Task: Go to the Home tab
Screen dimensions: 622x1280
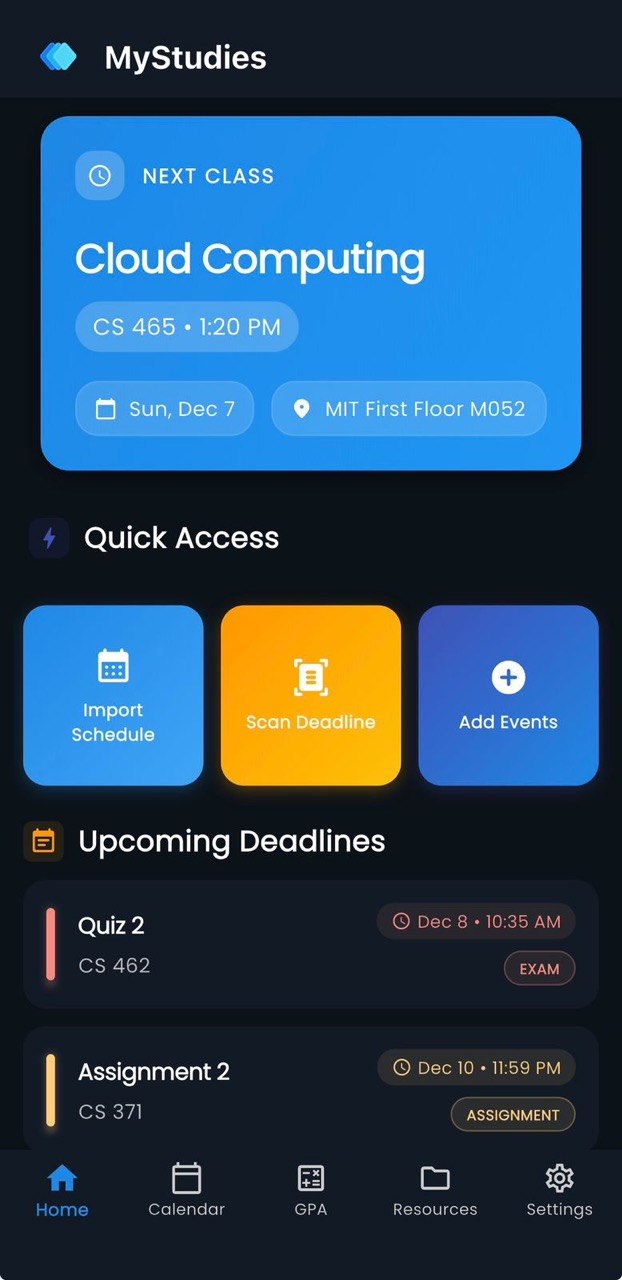Action: (62, 1192)
